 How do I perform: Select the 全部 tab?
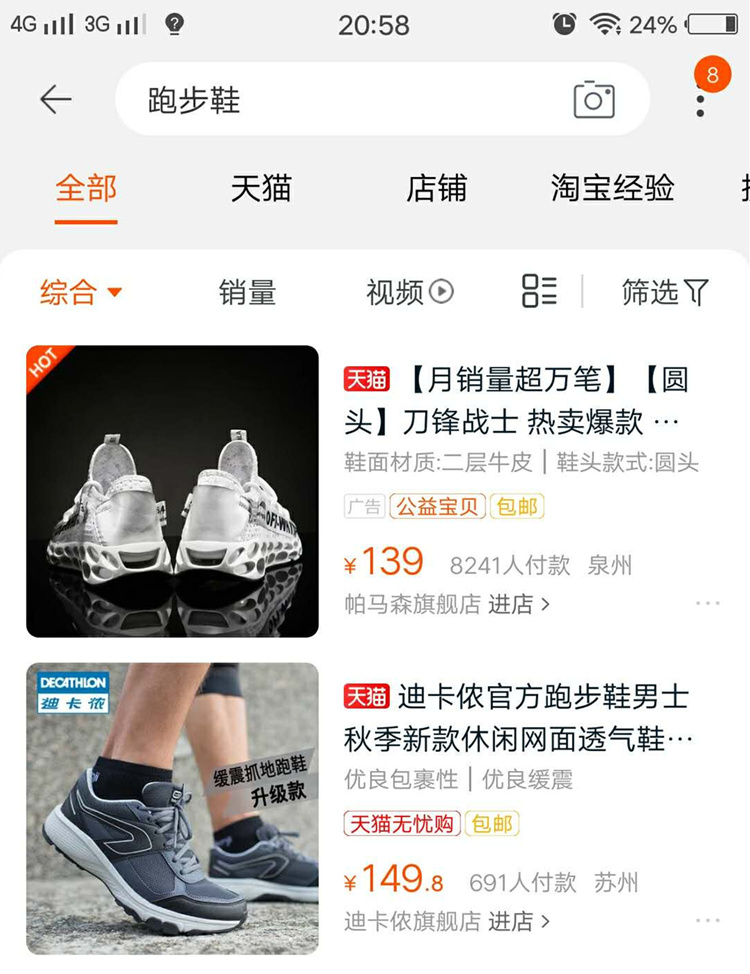pos(86,188)
